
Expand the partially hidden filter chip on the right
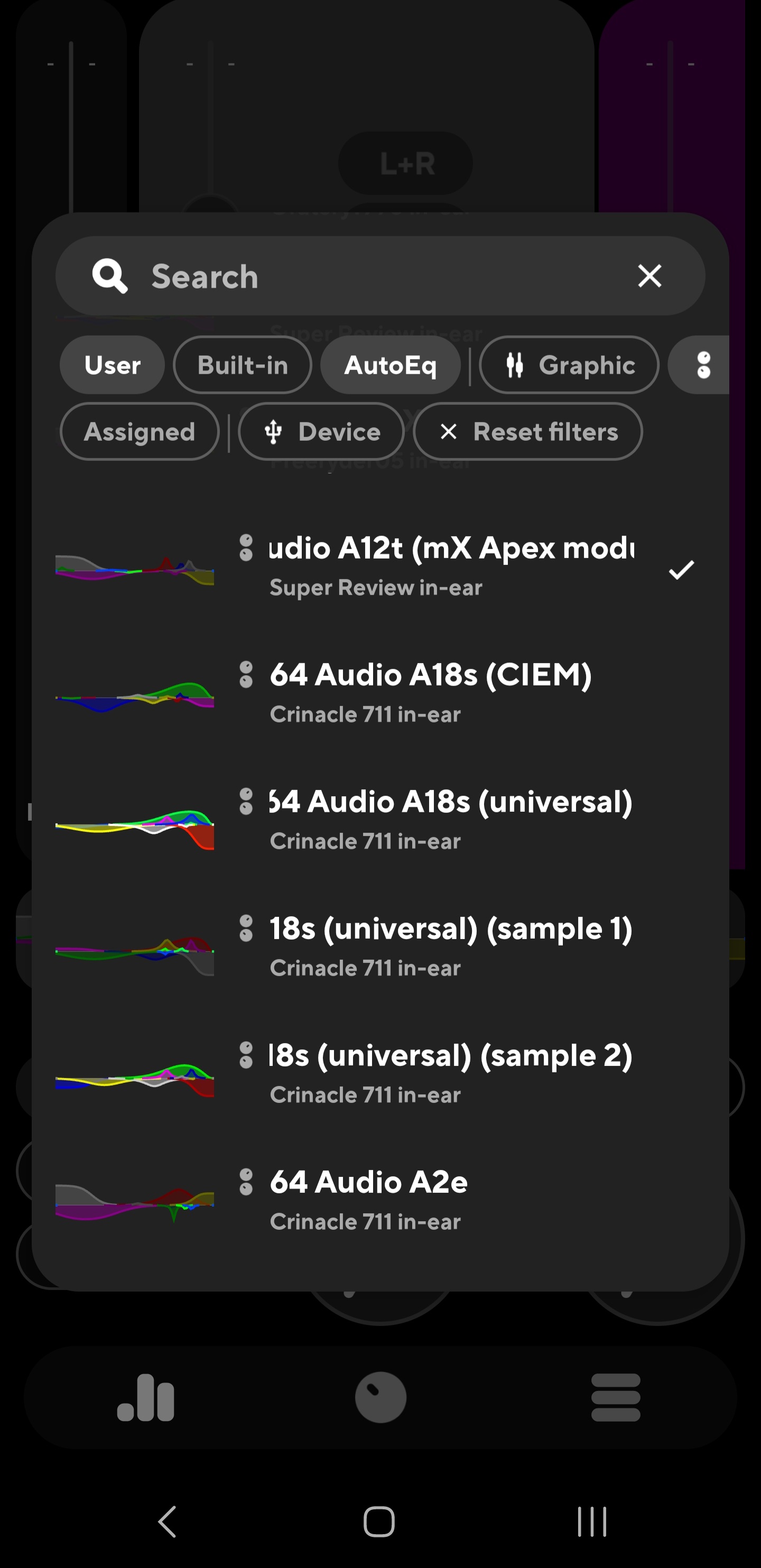pyautogui.click(x=704, y=365)
